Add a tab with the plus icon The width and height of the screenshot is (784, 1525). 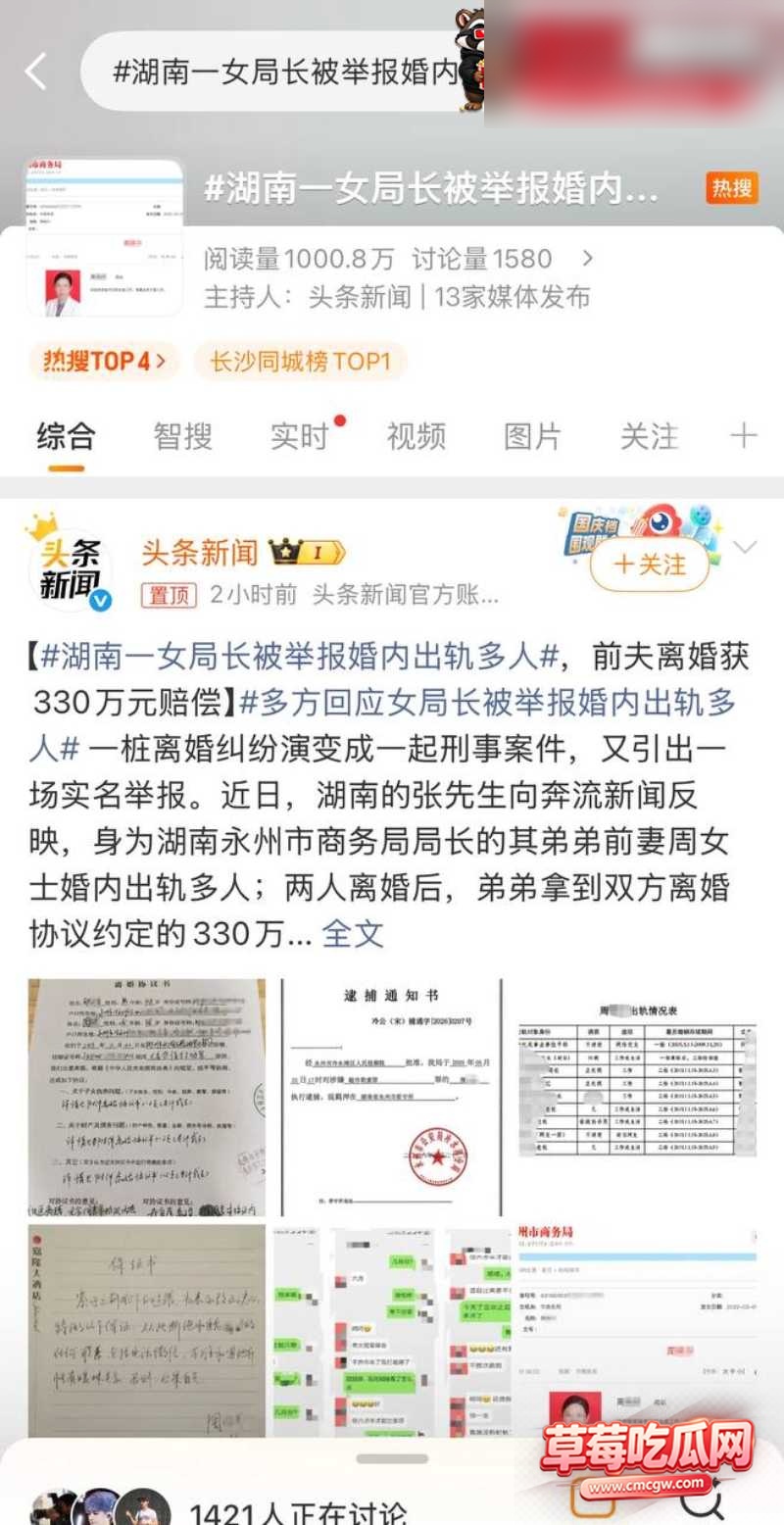click(744, 436)
